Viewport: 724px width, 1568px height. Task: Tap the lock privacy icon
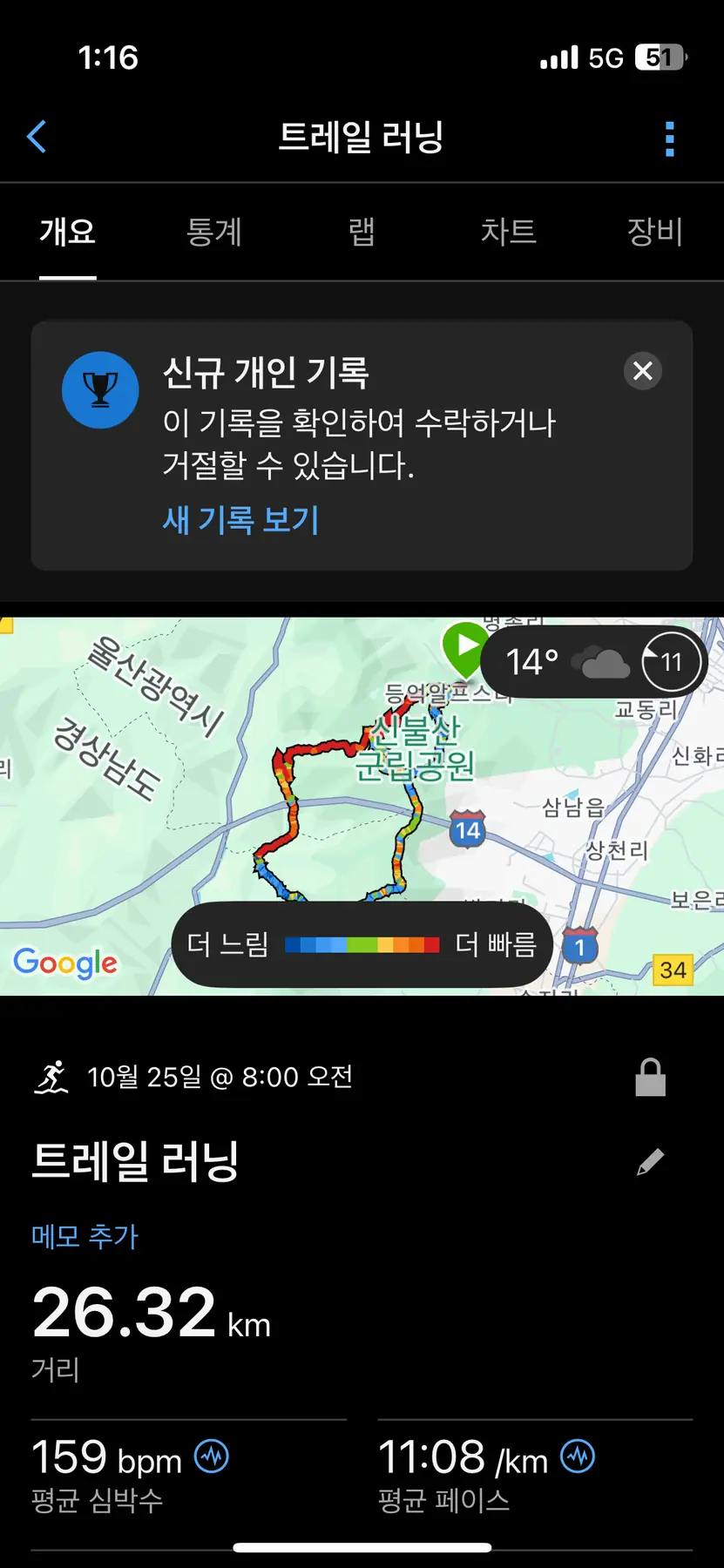[x=650, y=1078]
